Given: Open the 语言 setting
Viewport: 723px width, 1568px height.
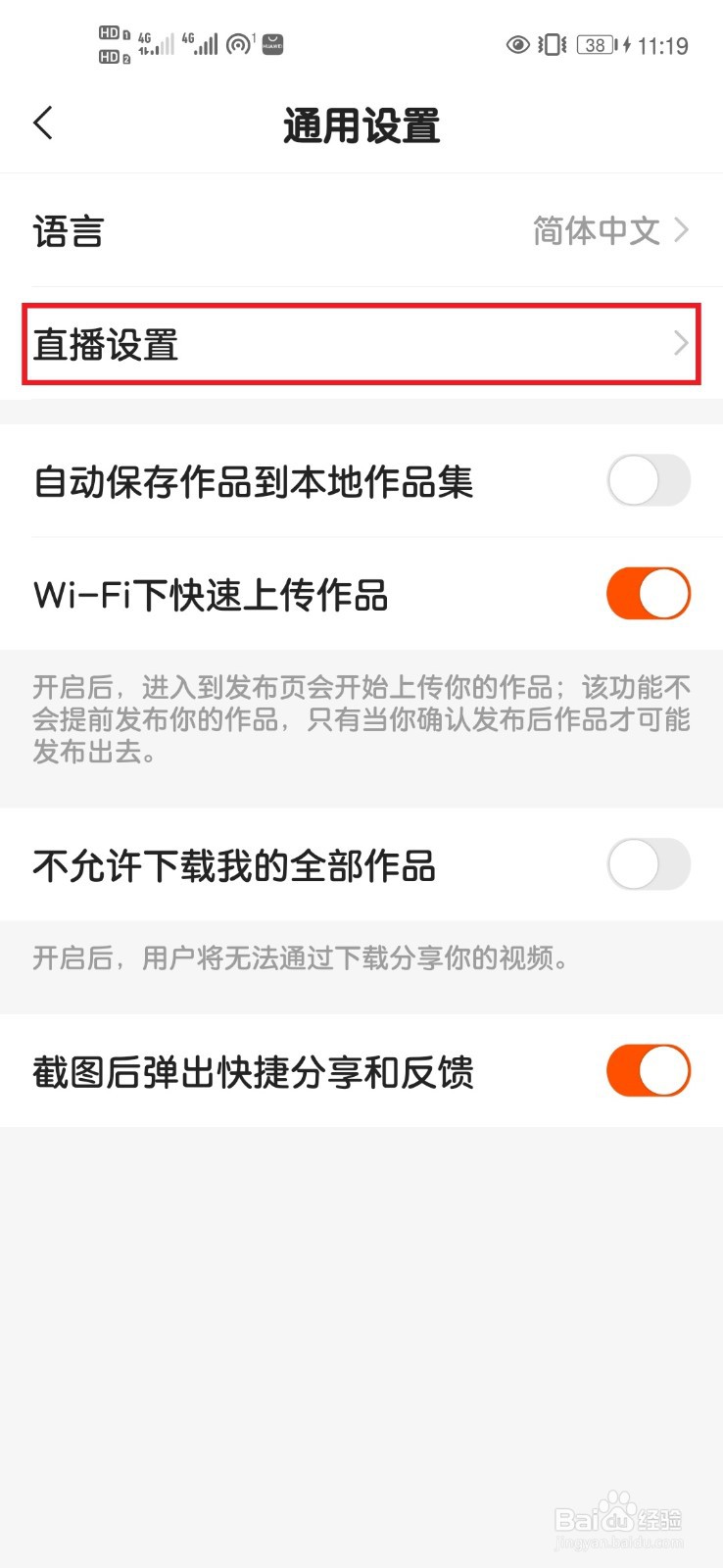Looking at the screenshot, I should (361, 231).
